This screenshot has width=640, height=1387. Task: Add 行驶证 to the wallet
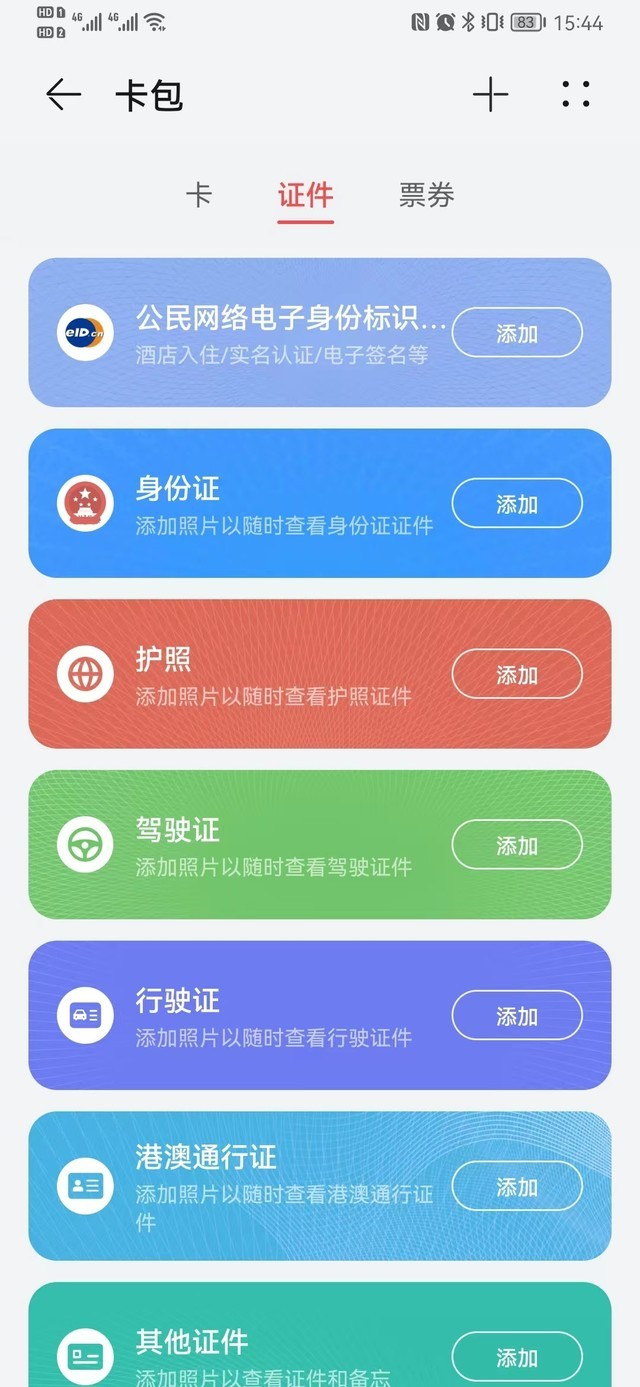(517, 1016)
